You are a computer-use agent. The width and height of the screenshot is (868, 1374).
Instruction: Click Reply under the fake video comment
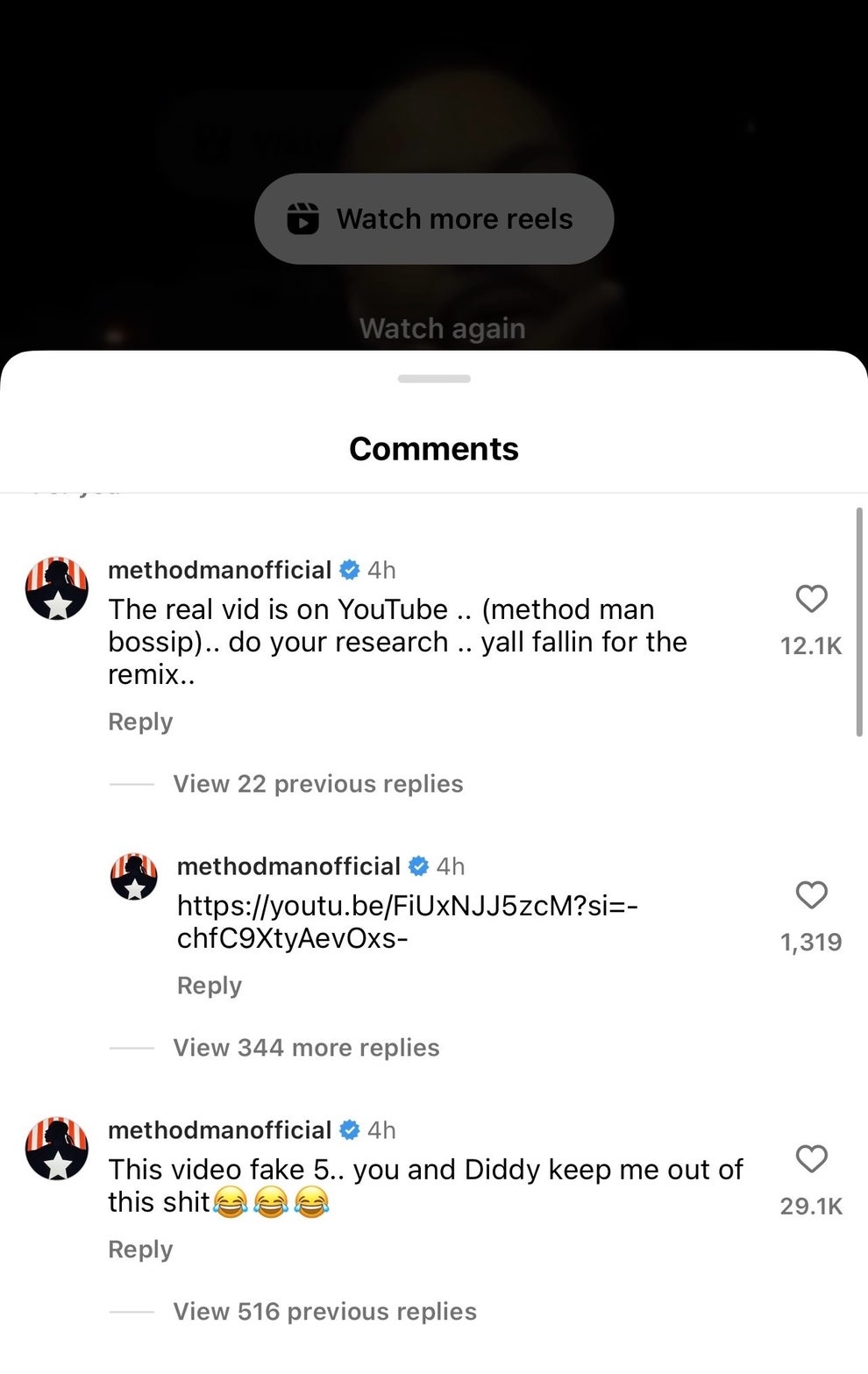click(x=139, y=1249)
